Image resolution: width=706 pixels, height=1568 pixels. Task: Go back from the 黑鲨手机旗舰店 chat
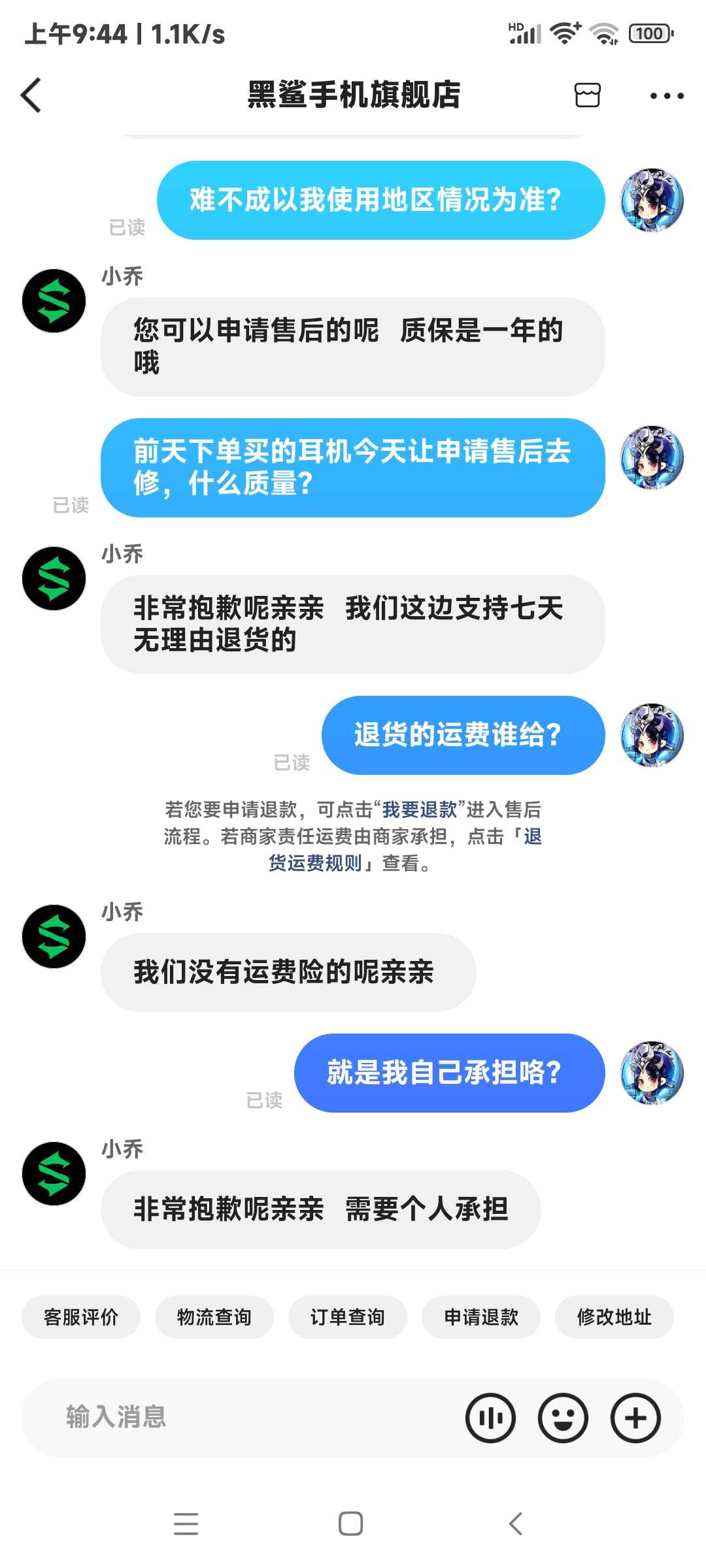click(31, 95)
